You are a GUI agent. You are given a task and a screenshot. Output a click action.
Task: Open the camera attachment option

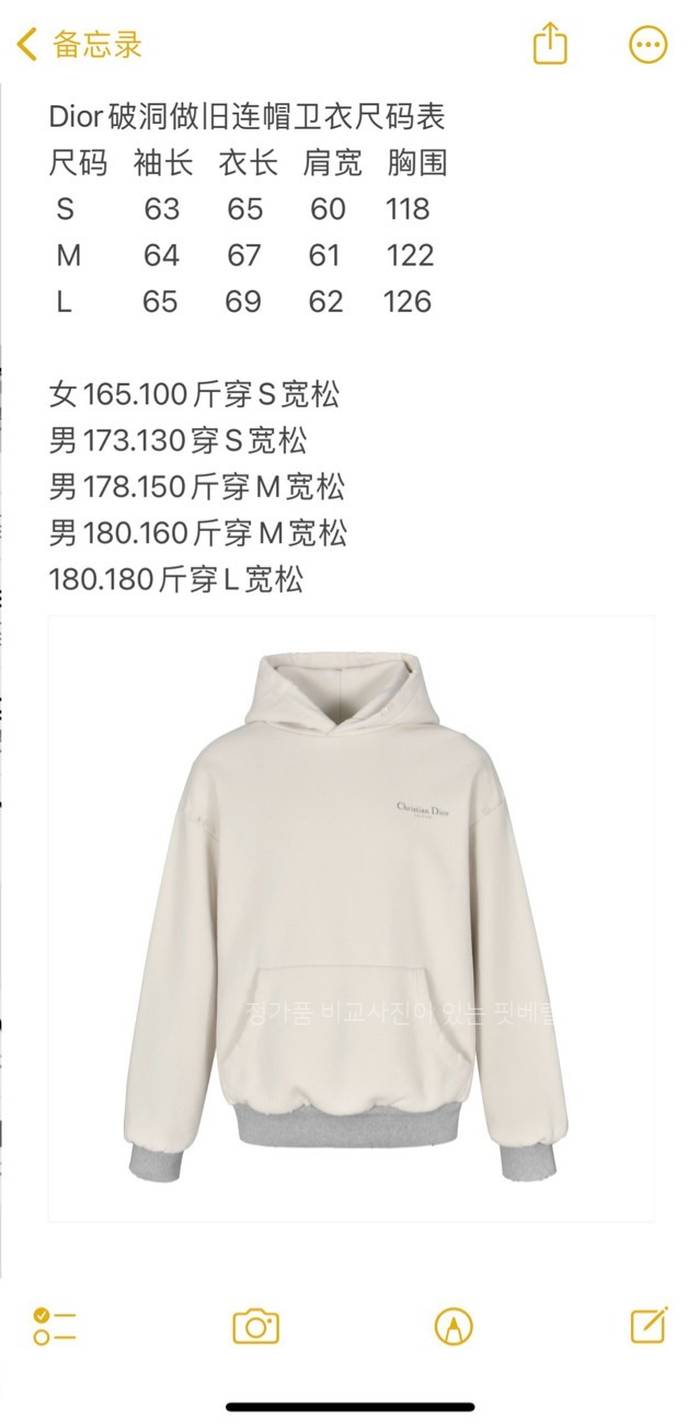256,1326
